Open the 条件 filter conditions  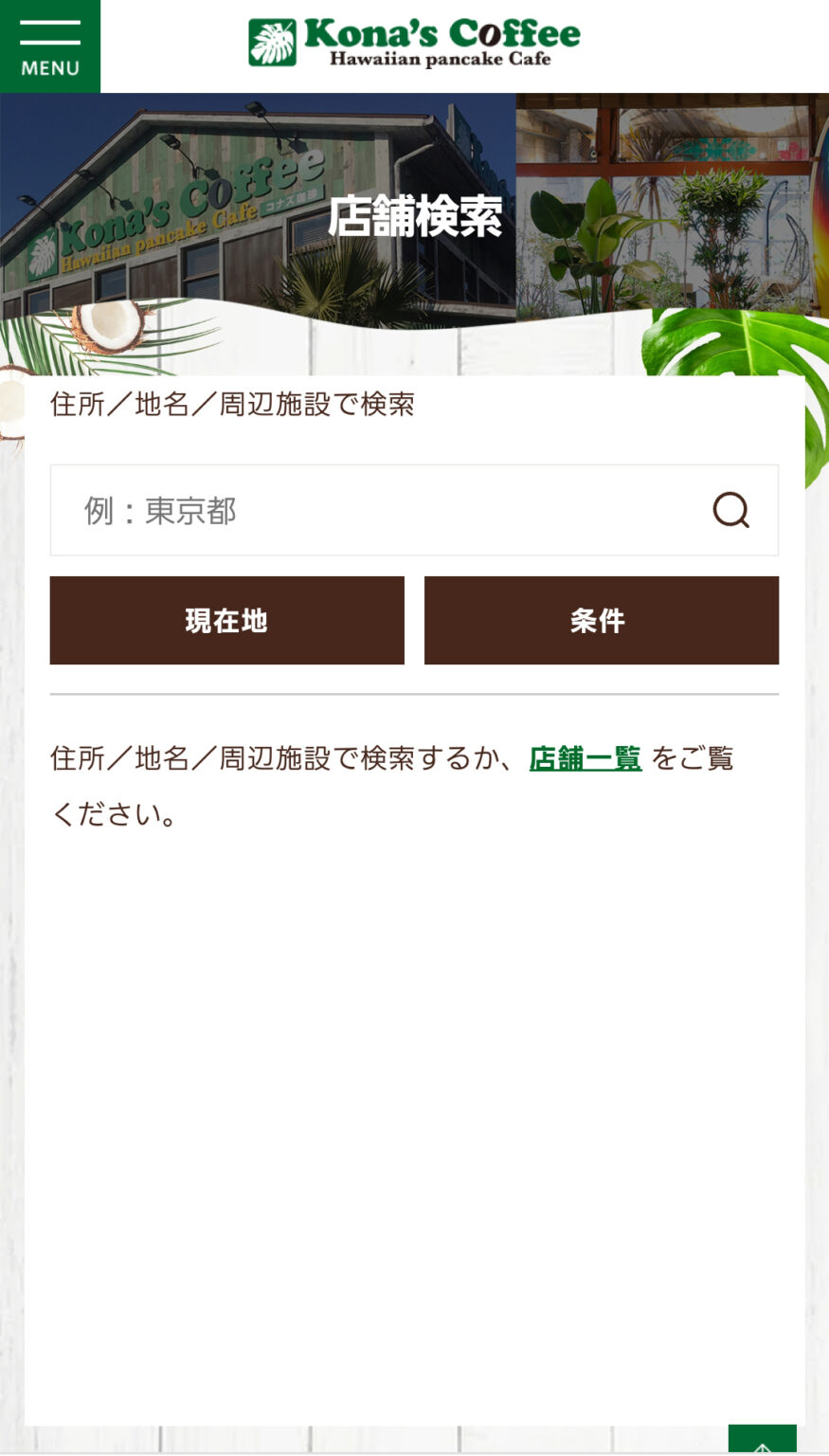tap(602, 621)
